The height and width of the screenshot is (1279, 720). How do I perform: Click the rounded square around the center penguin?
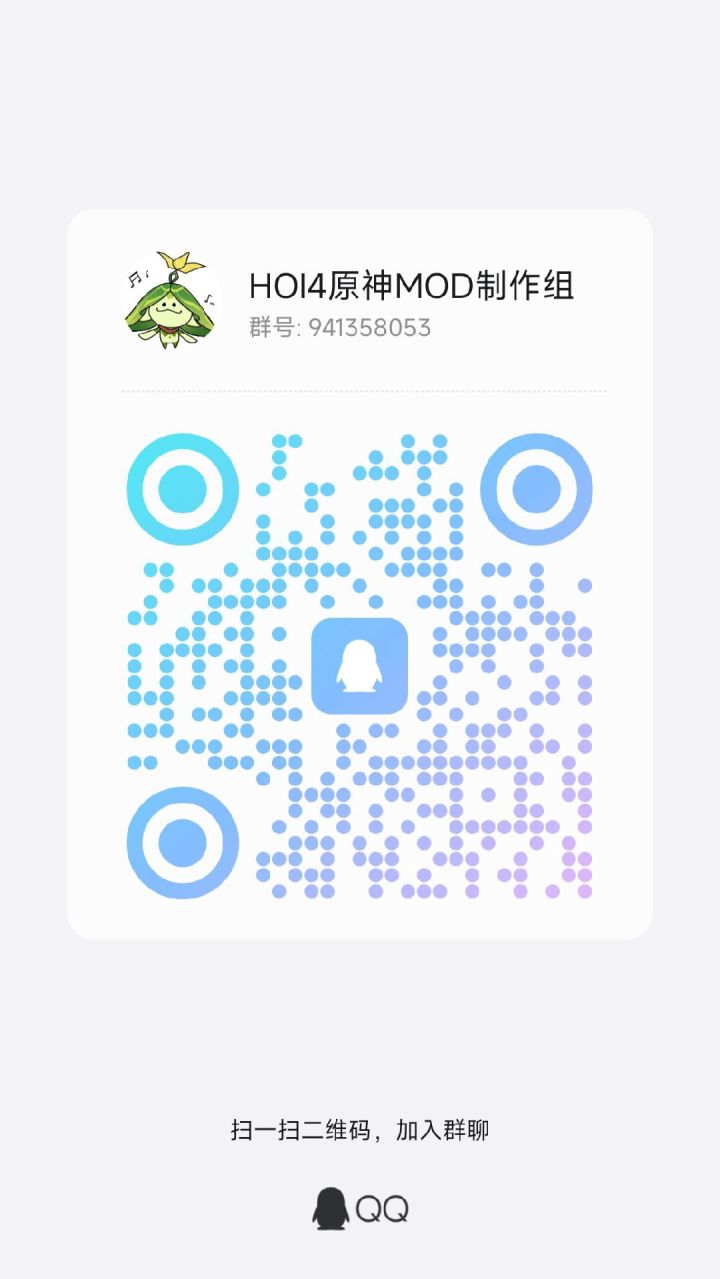[360, 665]
